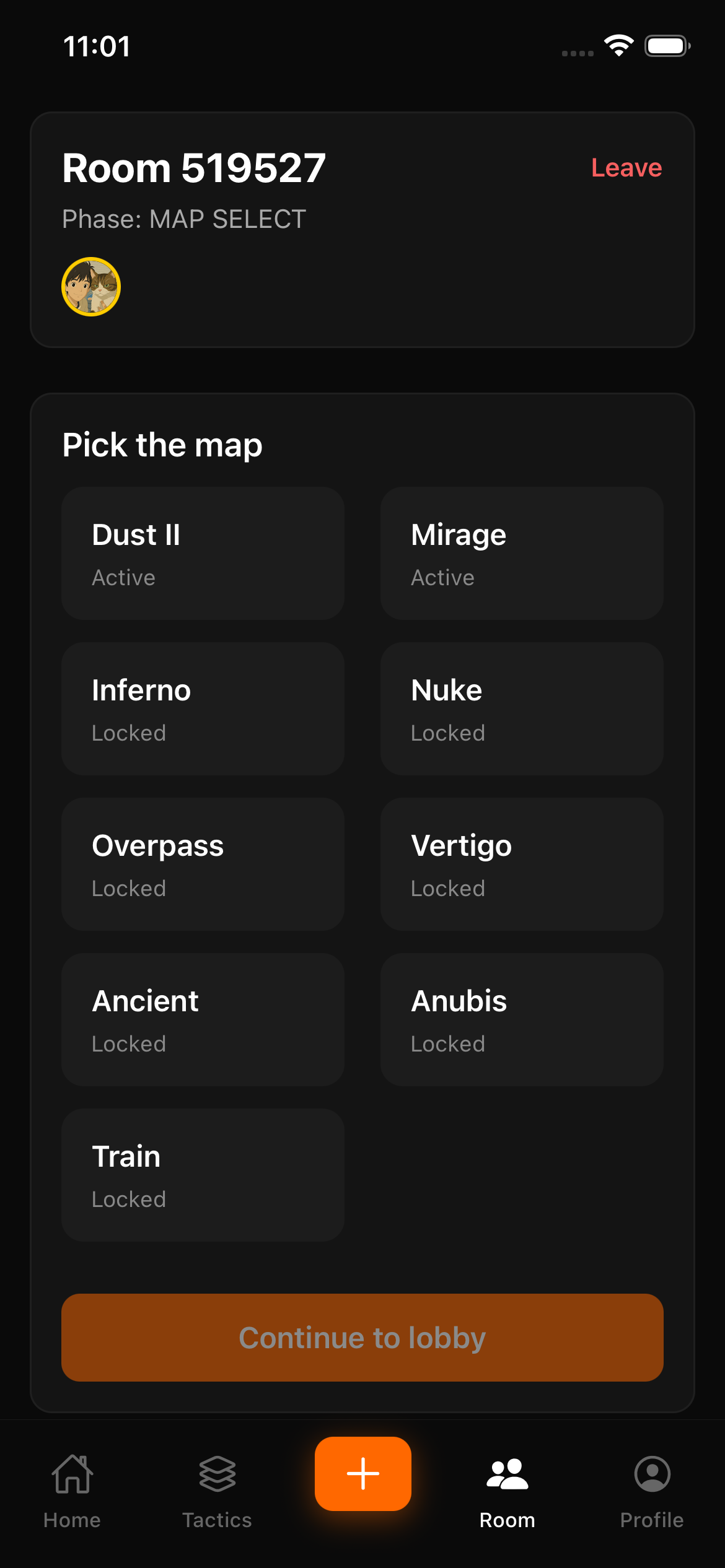
Task: Tap the orange plus button
Action: 362,1474
